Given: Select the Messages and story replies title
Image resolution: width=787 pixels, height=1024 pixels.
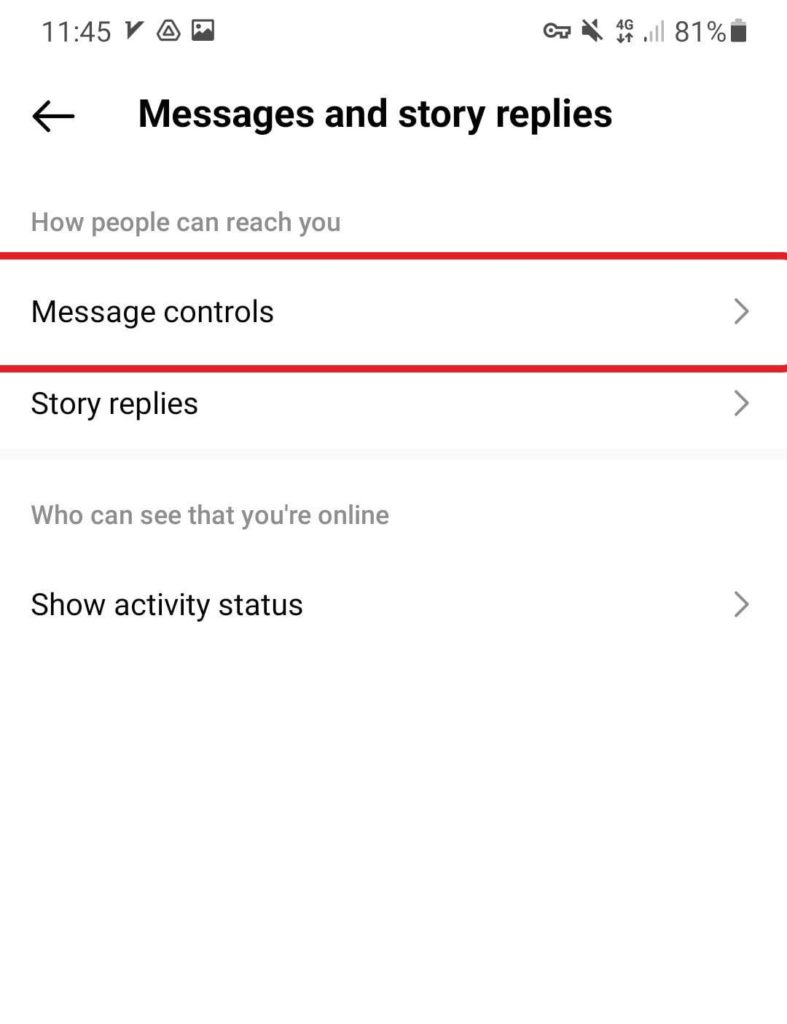Looking at the screenshot, I should [x=375, y=114].
